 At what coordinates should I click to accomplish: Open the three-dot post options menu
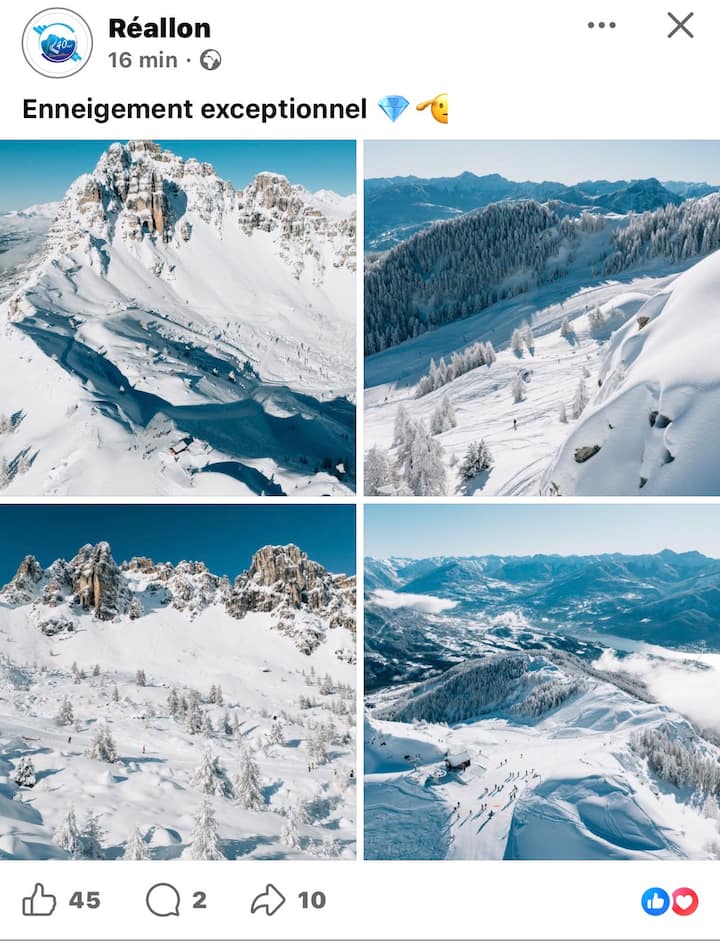[x=601, y=26]
